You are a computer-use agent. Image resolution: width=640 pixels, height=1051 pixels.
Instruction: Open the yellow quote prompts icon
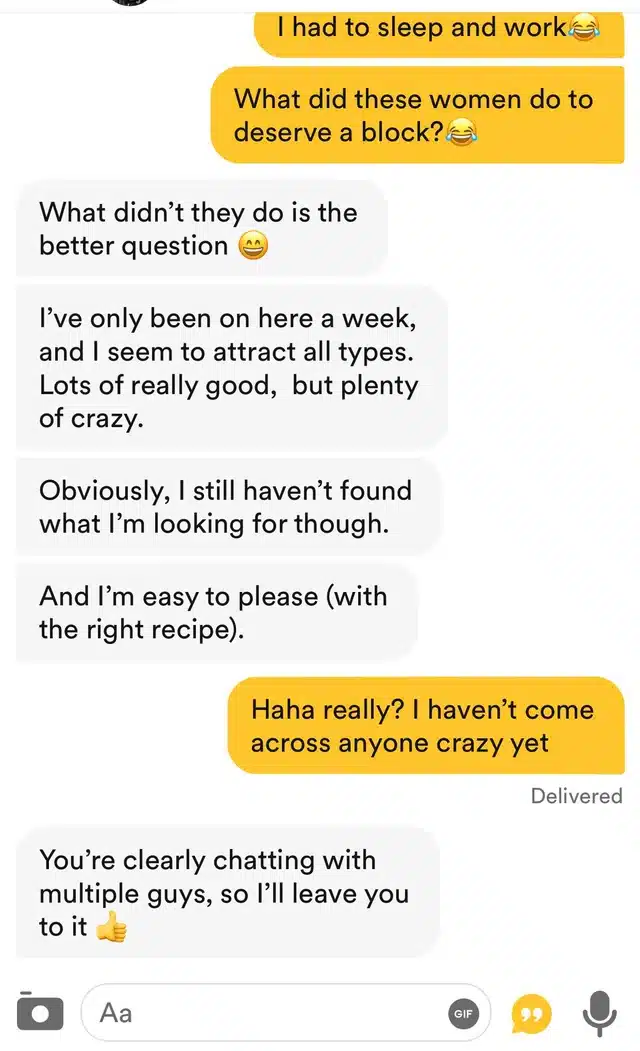tap(531, 1013)
